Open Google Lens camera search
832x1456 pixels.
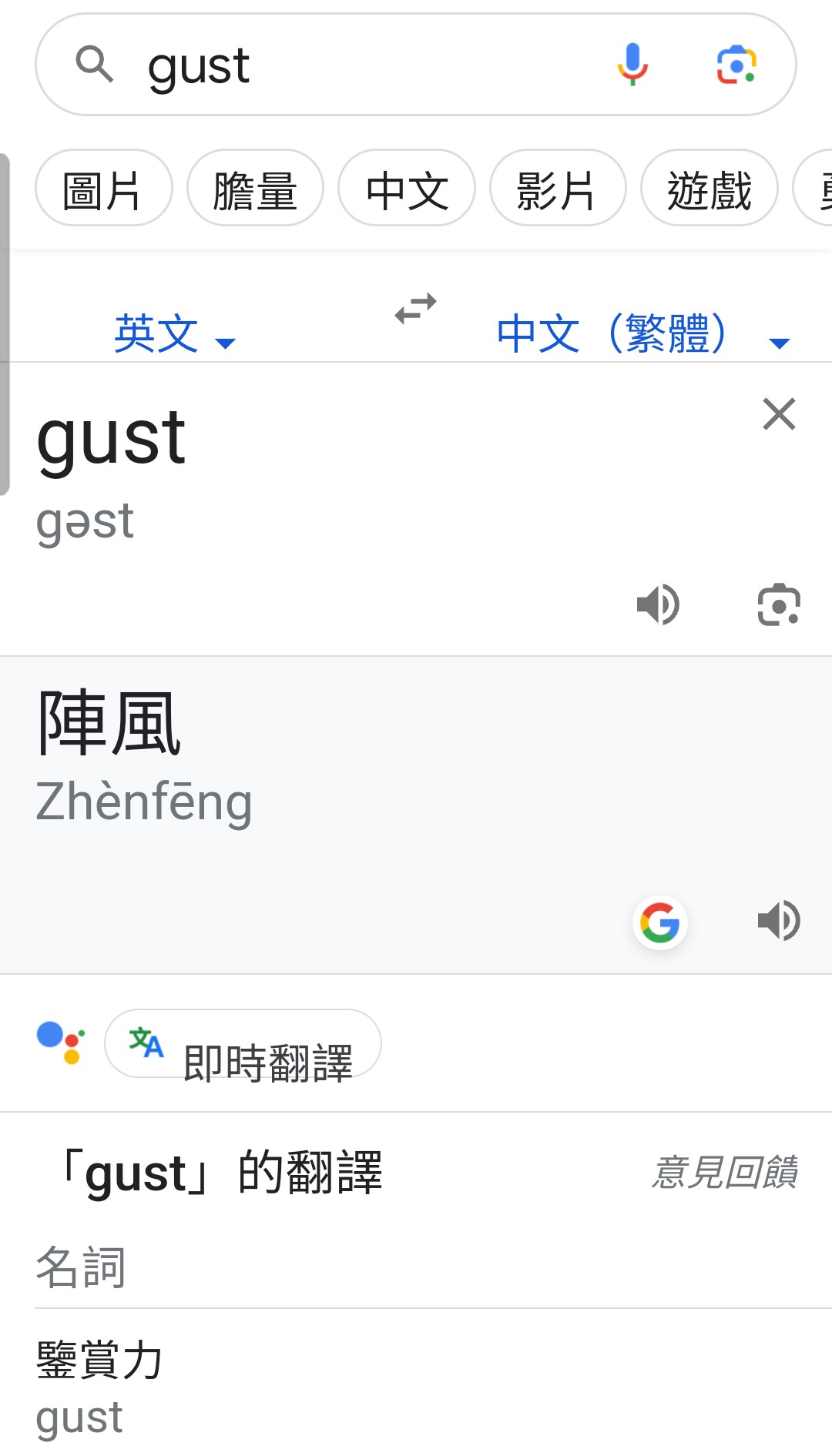736,65
